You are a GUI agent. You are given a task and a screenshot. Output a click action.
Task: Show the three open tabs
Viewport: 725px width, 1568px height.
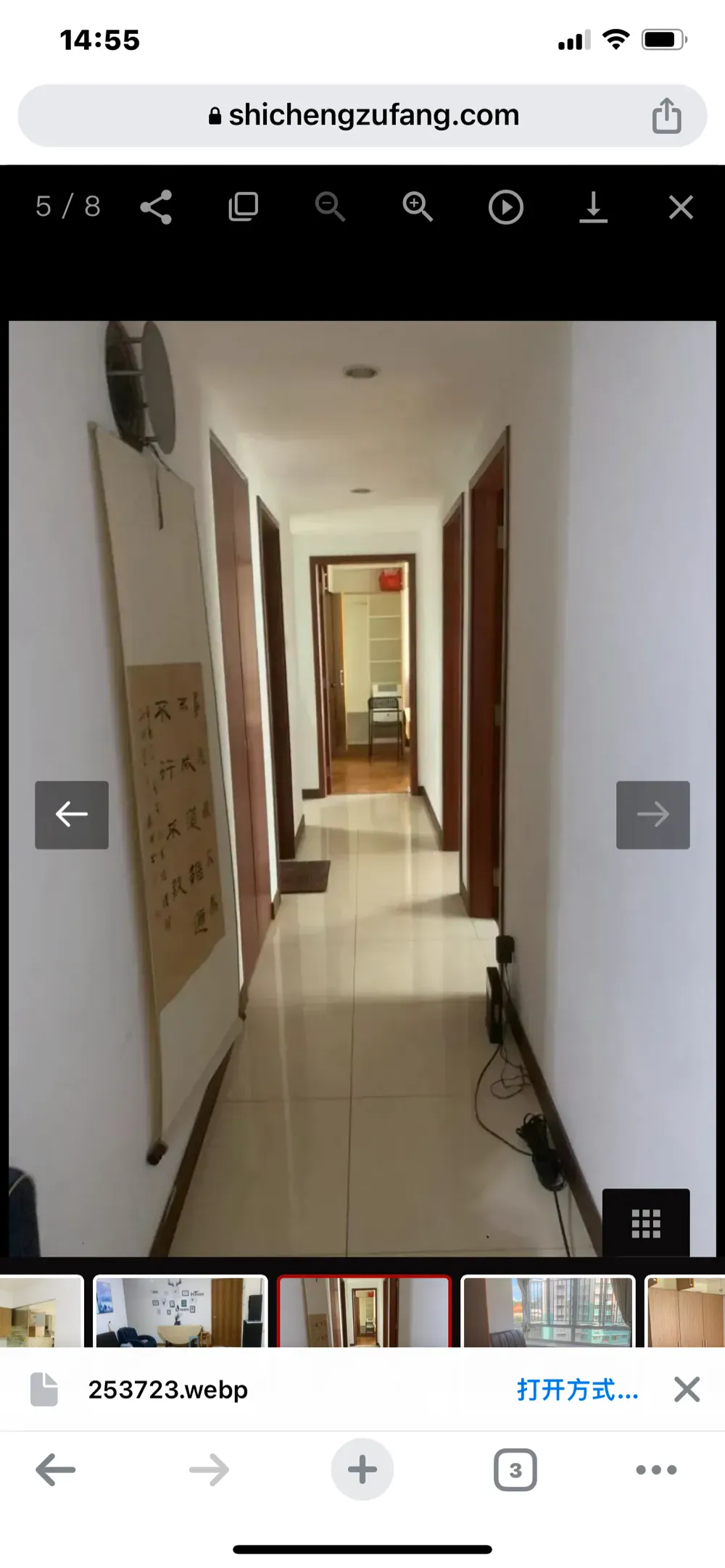pos(515,1469)
